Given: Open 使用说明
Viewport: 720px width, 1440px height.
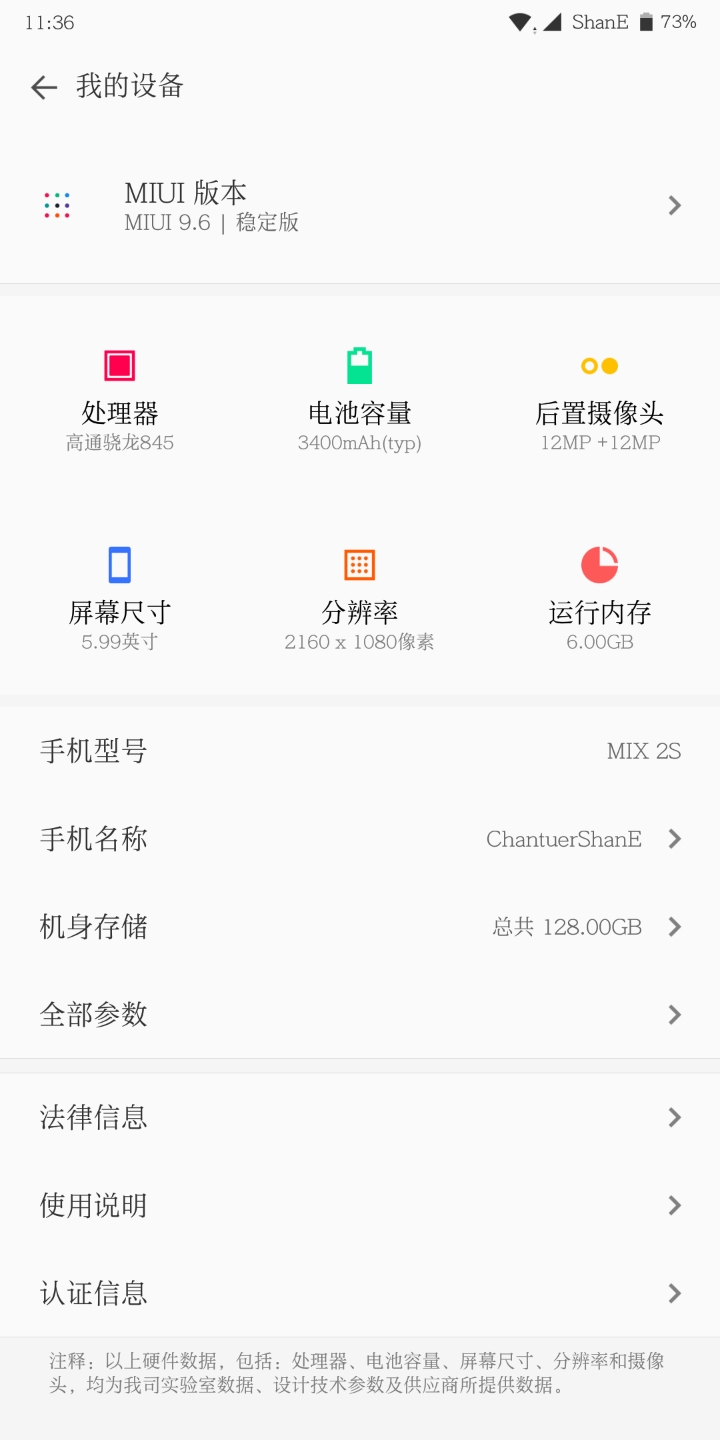Looking at the screenshot, I should pyautogui.click(x=360, y=1205).
